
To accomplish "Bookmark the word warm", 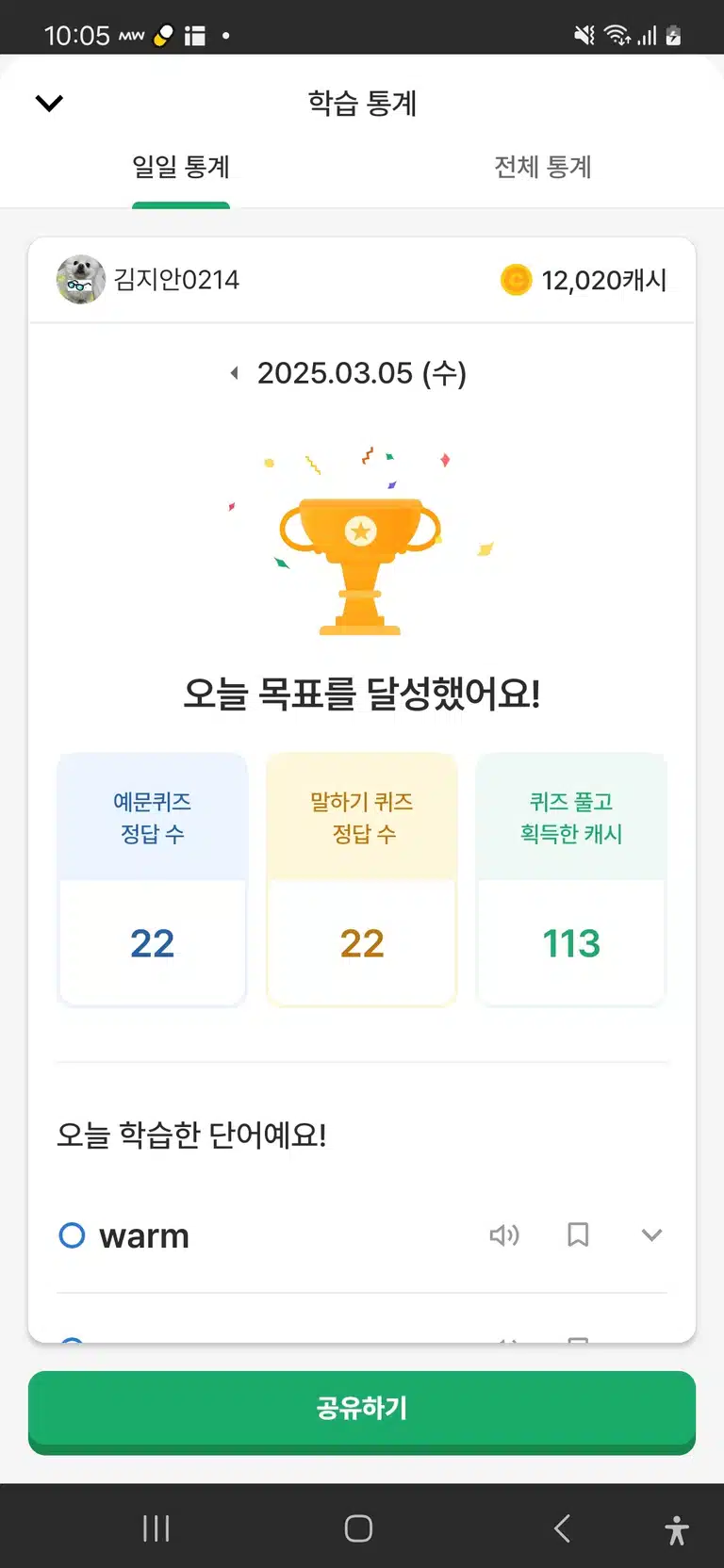I will pyautogui.click(x=578, y=1234).
